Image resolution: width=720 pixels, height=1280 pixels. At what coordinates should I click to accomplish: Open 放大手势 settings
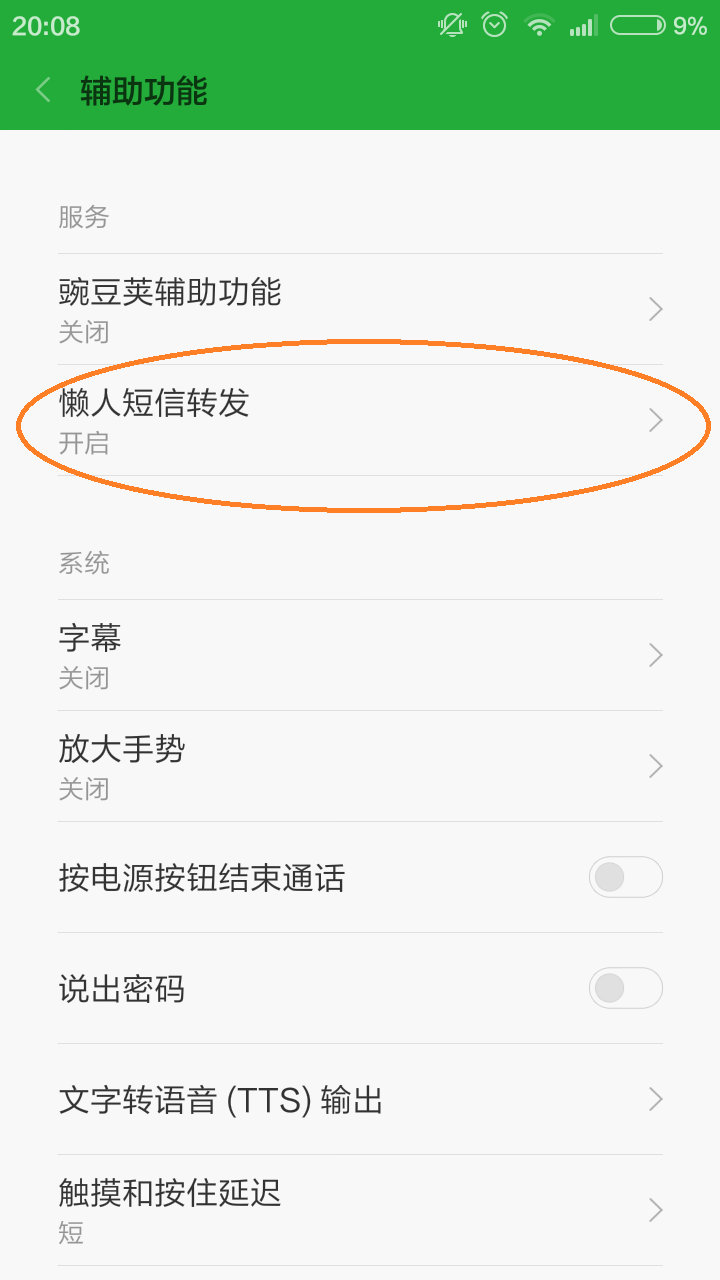[x=360, y=766]
